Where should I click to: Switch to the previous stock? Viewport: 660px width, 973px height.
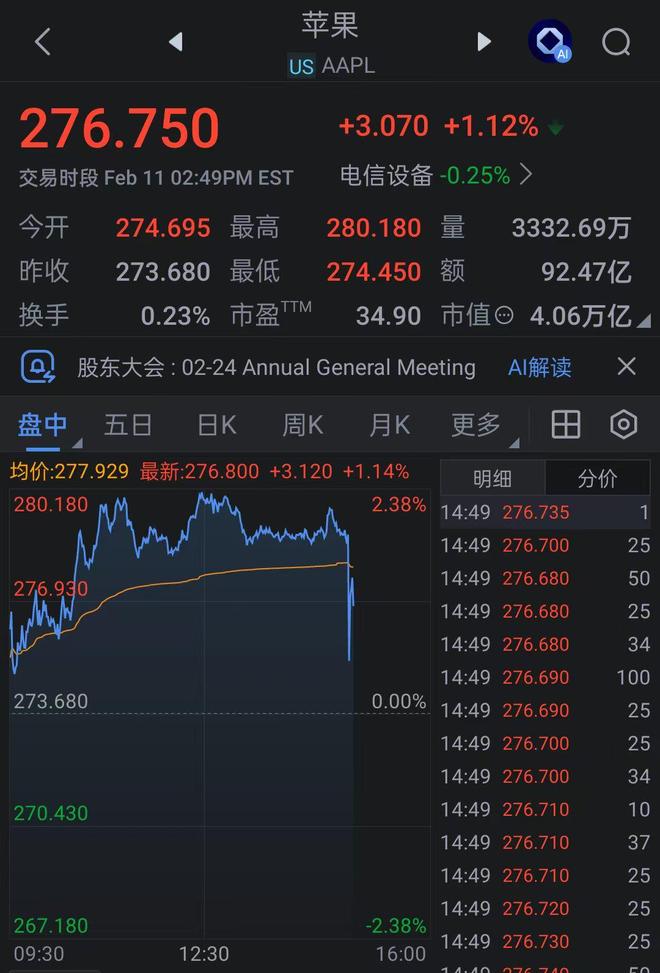coord(176,42)
